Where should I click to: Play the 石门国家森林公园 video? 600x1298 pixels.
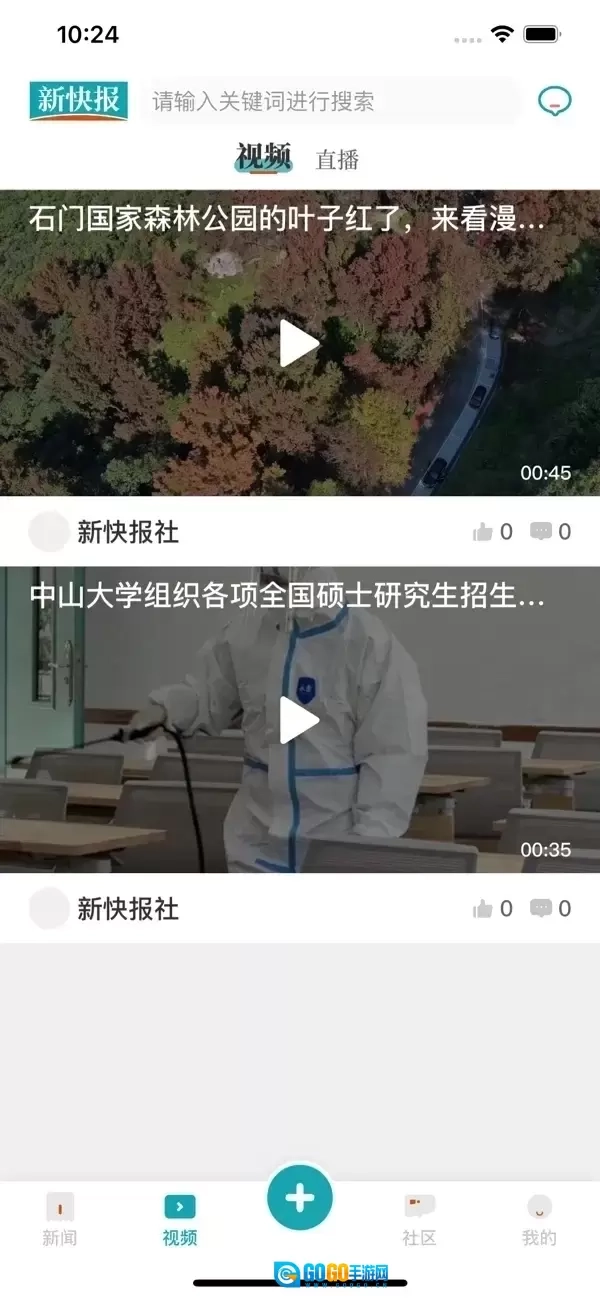pos(299,344)
